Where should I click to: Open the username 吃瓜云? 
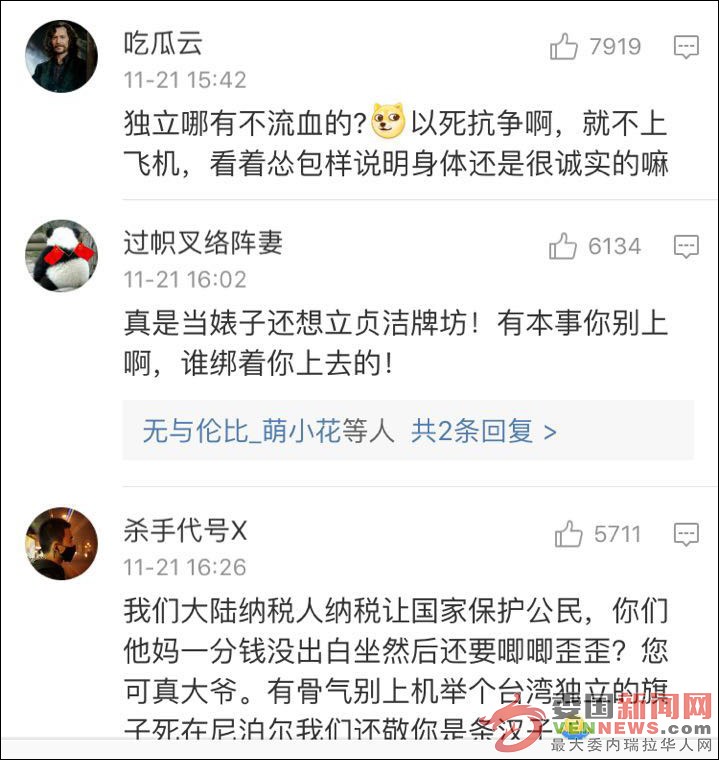point(163,43)
